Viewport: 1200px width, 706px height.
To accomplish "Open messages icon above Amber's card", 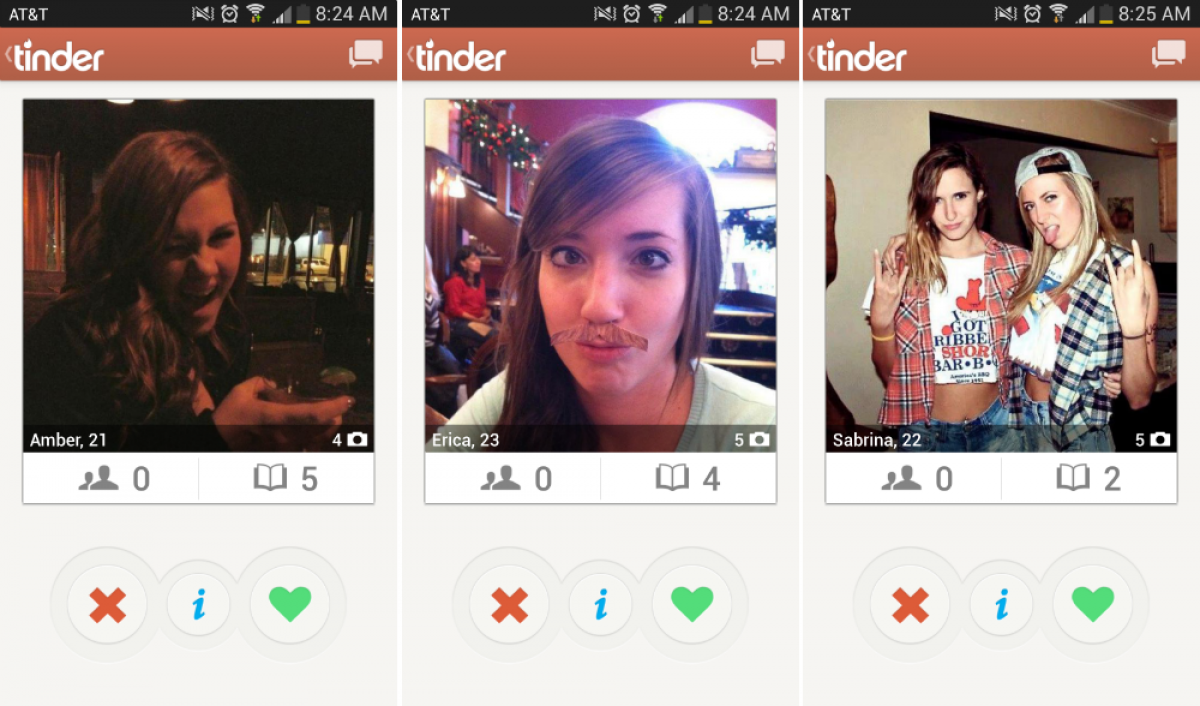I will coord(366,54).
